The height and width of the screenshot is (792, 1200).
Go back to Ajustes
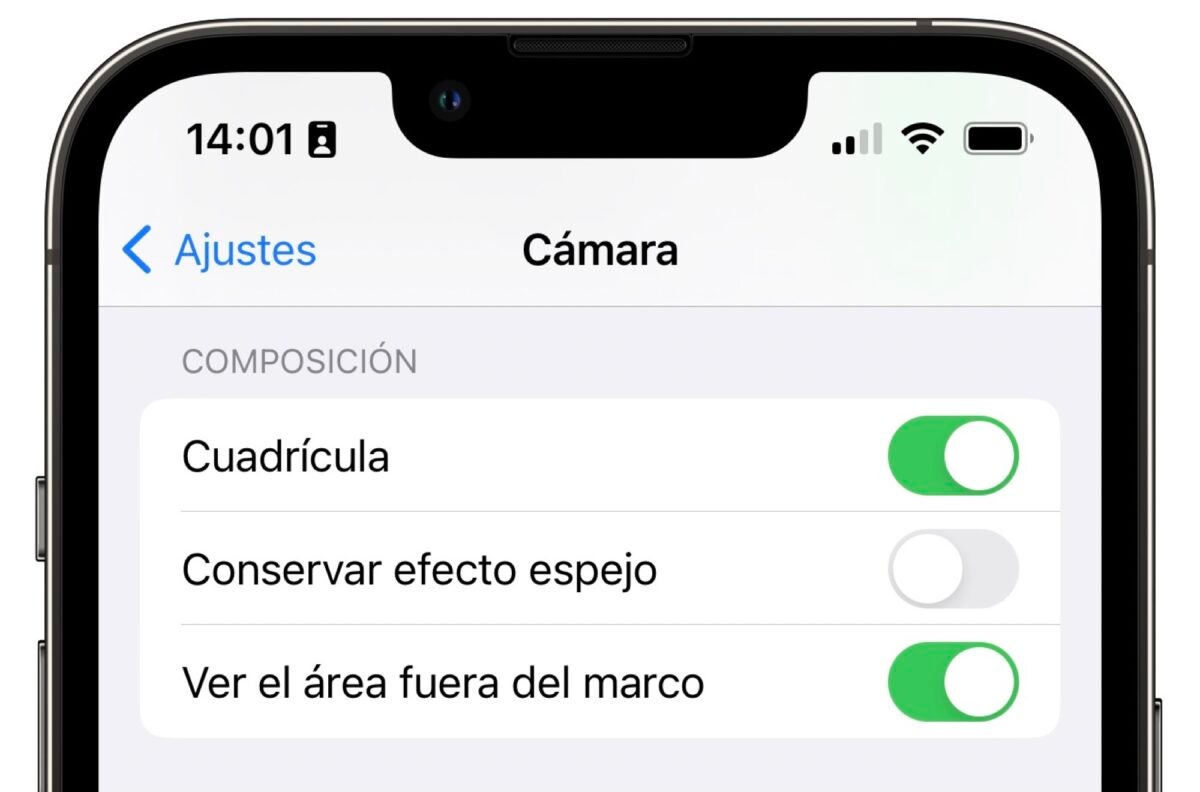coord(220,249)
